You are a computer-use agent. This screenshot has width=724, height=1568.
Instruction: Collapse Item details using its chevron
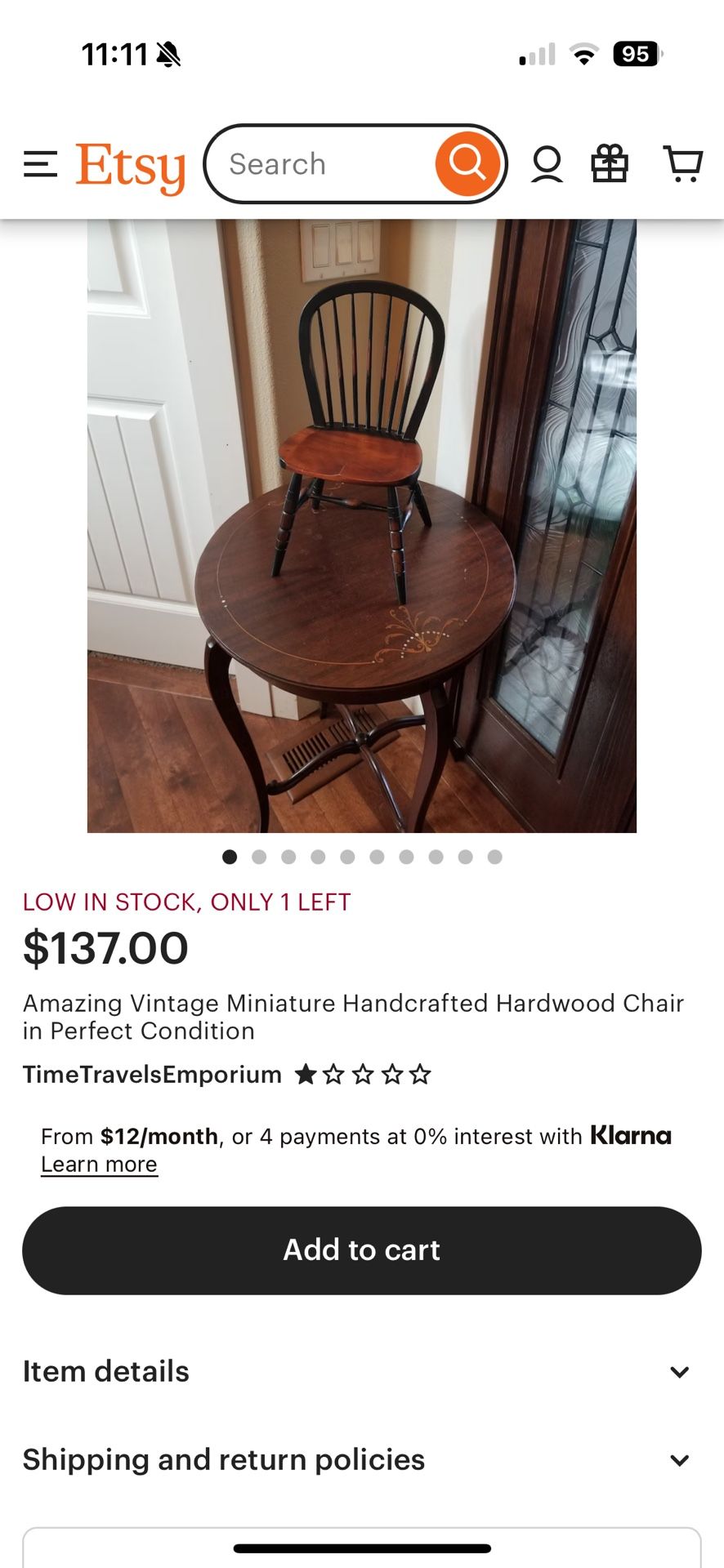tap(679, 1371)
